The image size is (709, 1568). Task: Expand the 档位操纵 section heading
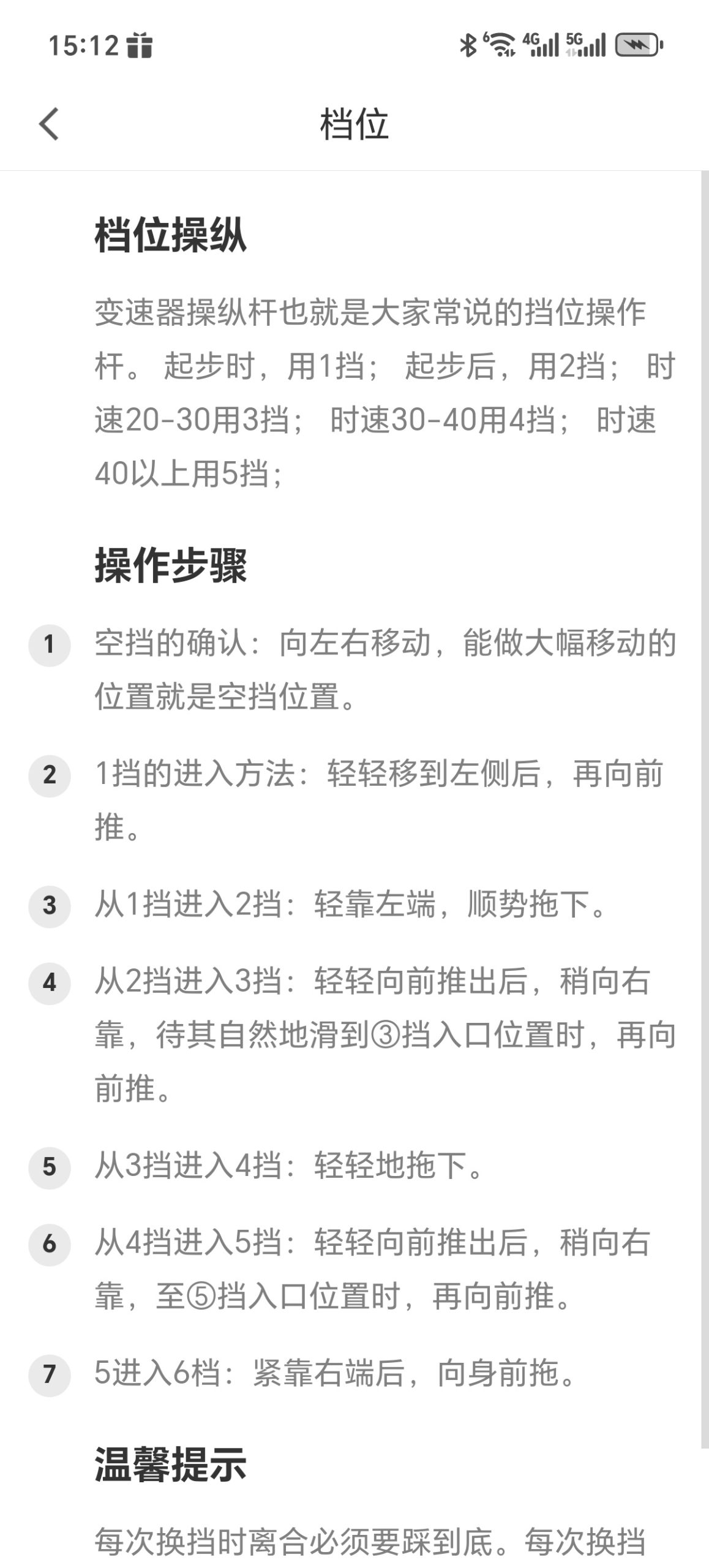(171, 235)
